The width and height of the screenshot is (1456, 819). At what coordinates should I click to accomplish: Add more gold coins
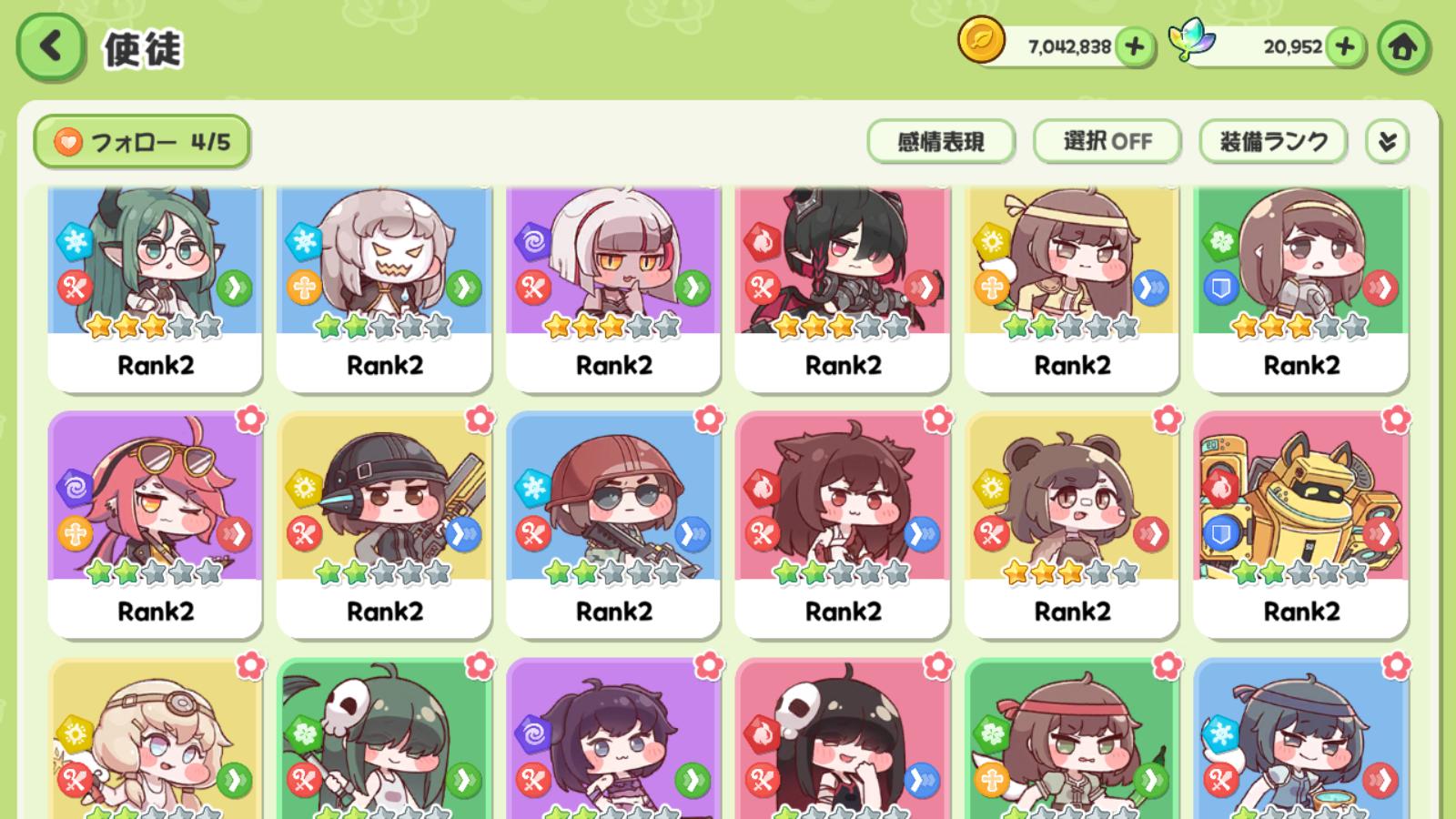click(1134, 46)
